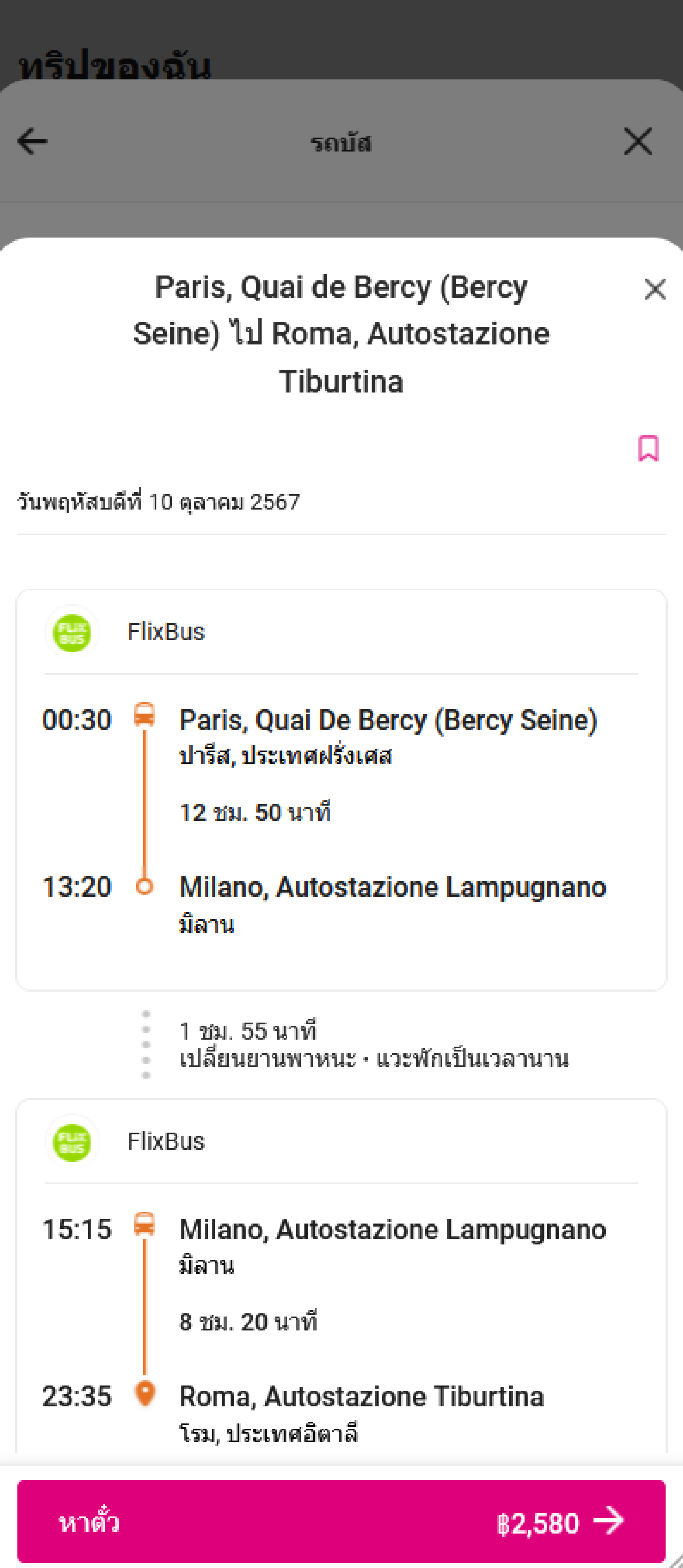
Task: Bookmark this Paris to Roma trip
Action: 648,448
